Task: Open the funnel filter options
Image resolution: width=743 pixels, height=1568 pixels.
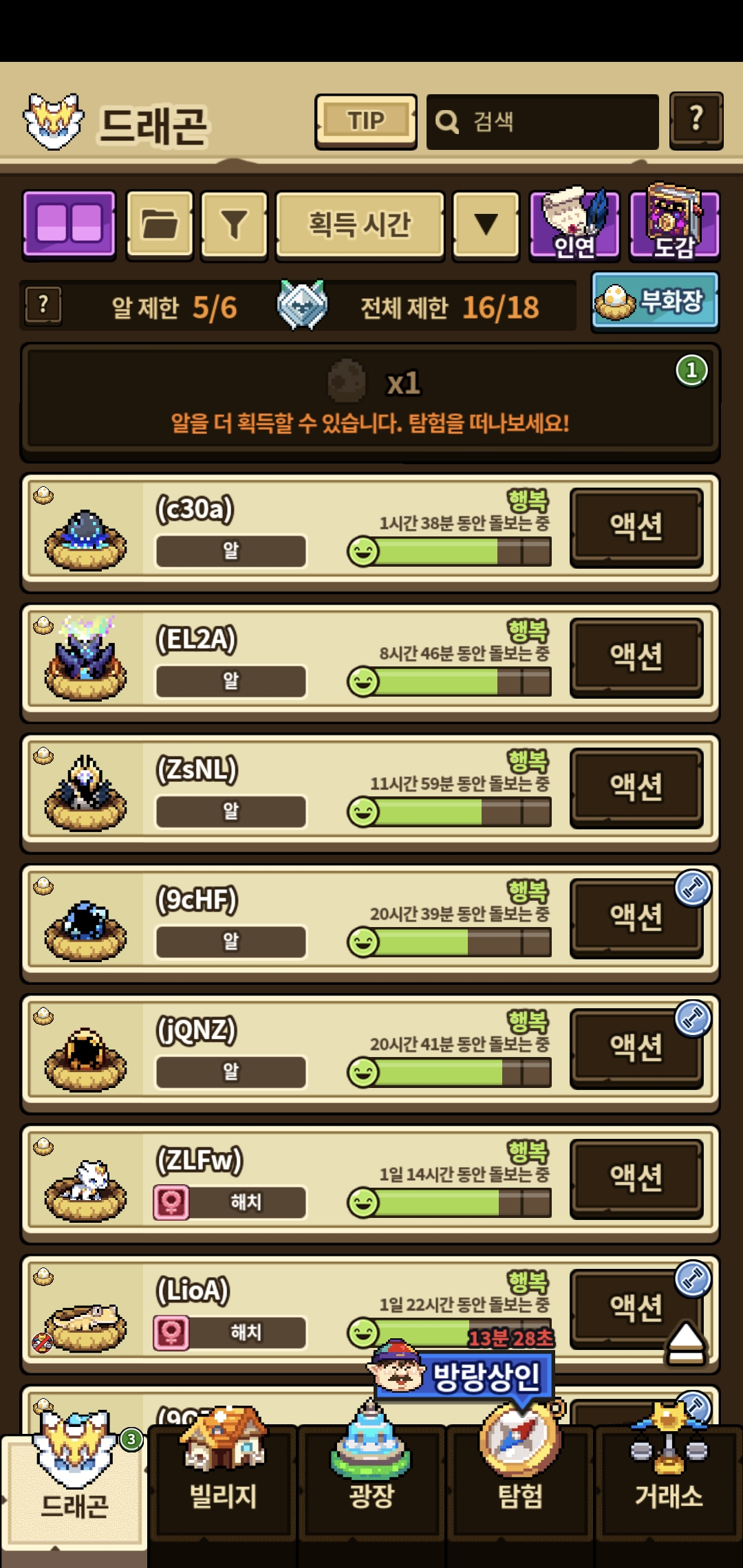Action: (234, 225)
